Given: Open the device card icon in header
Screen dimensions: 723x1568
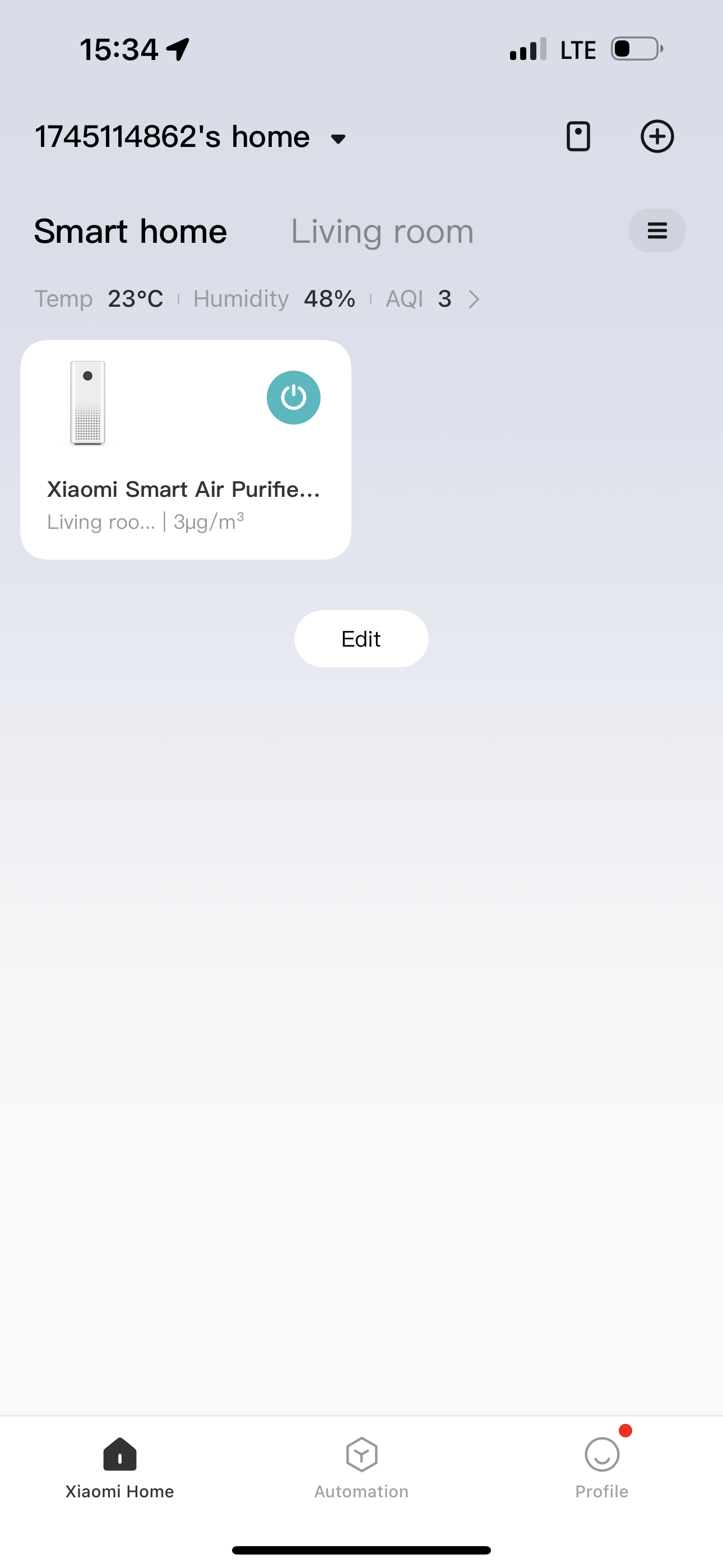Looking at the screenshot, I should [578, 136].
